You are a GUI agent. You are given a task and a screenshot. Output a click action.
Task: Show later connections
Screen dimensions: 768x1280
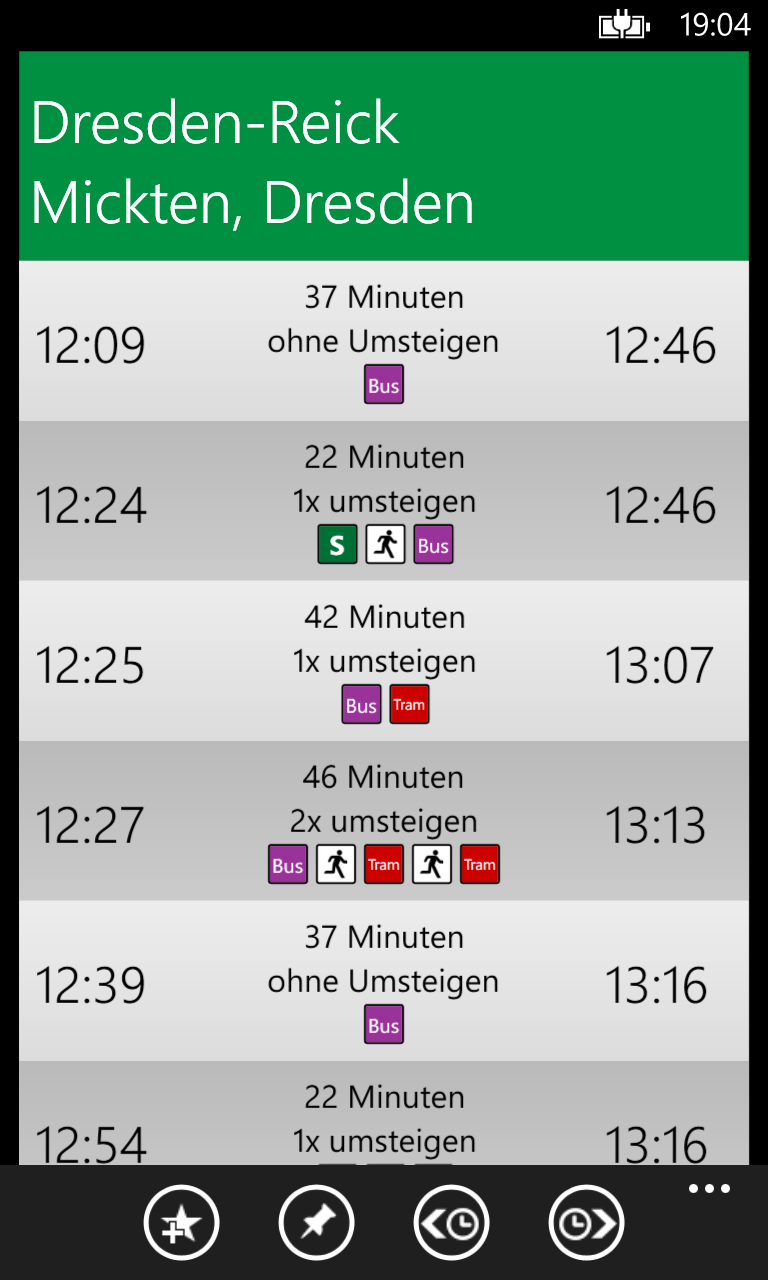[586, 1223]
